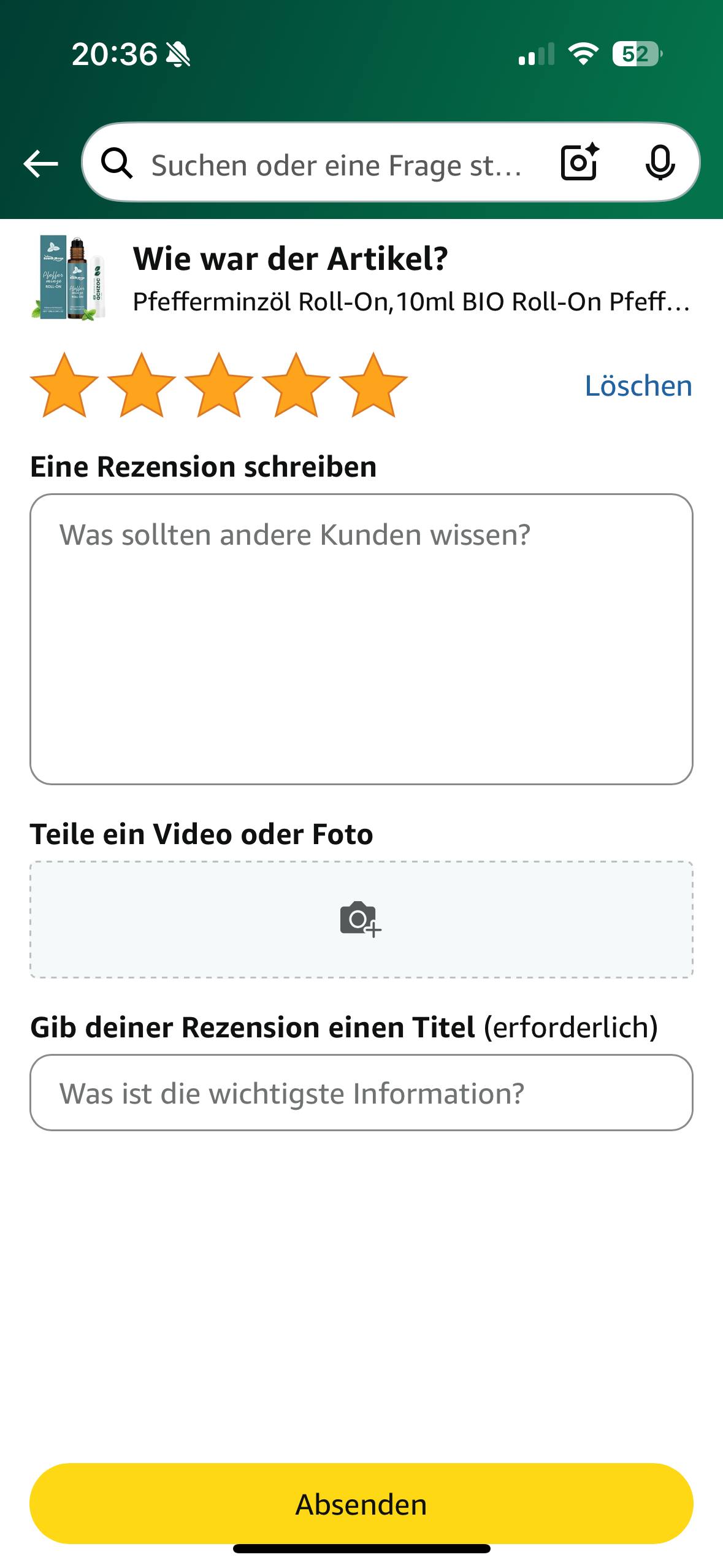Clear the rating via Löschen
Viewport: 723px width, 1568px height.
tap(638, 386)
